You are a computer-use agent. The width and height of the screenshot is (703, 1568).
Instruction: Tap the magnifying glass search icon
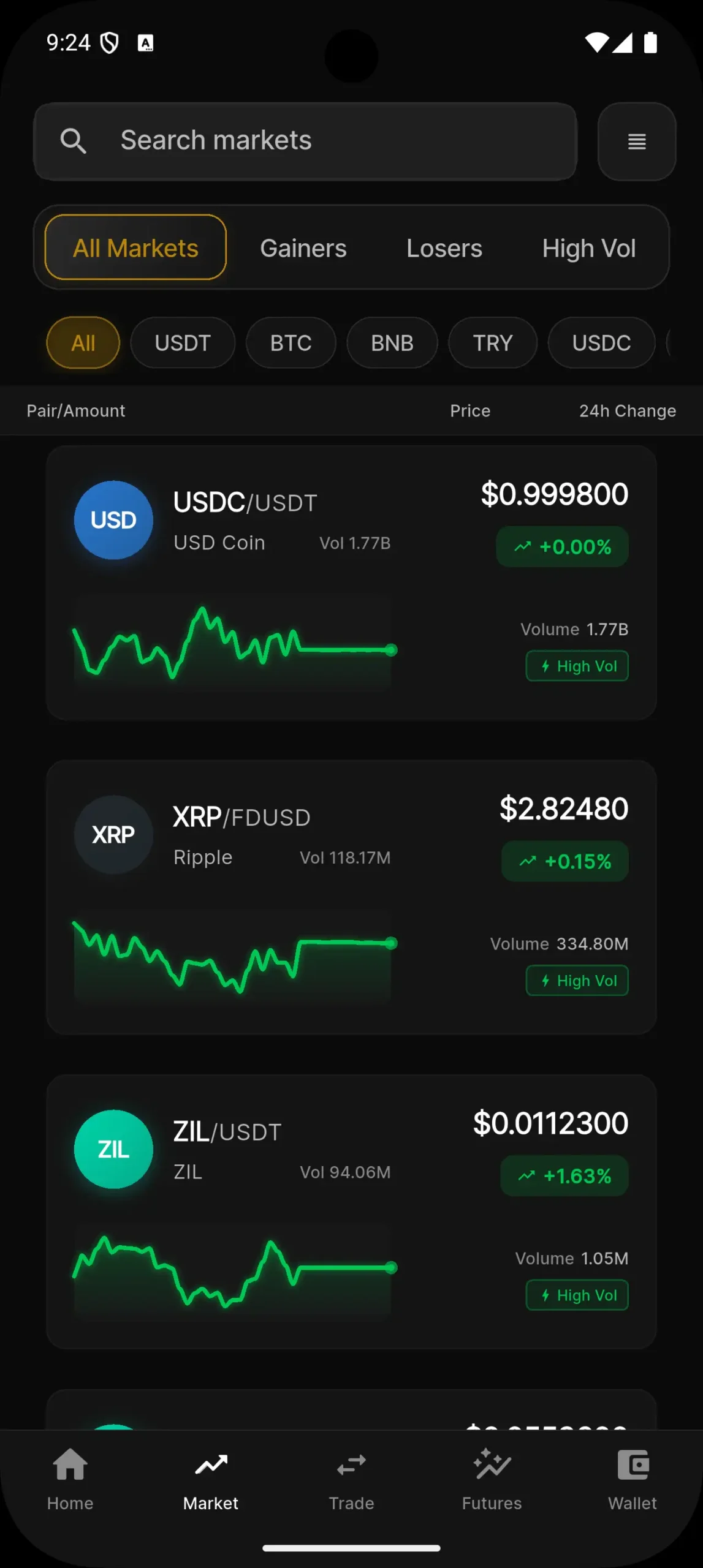pos(74,141)
